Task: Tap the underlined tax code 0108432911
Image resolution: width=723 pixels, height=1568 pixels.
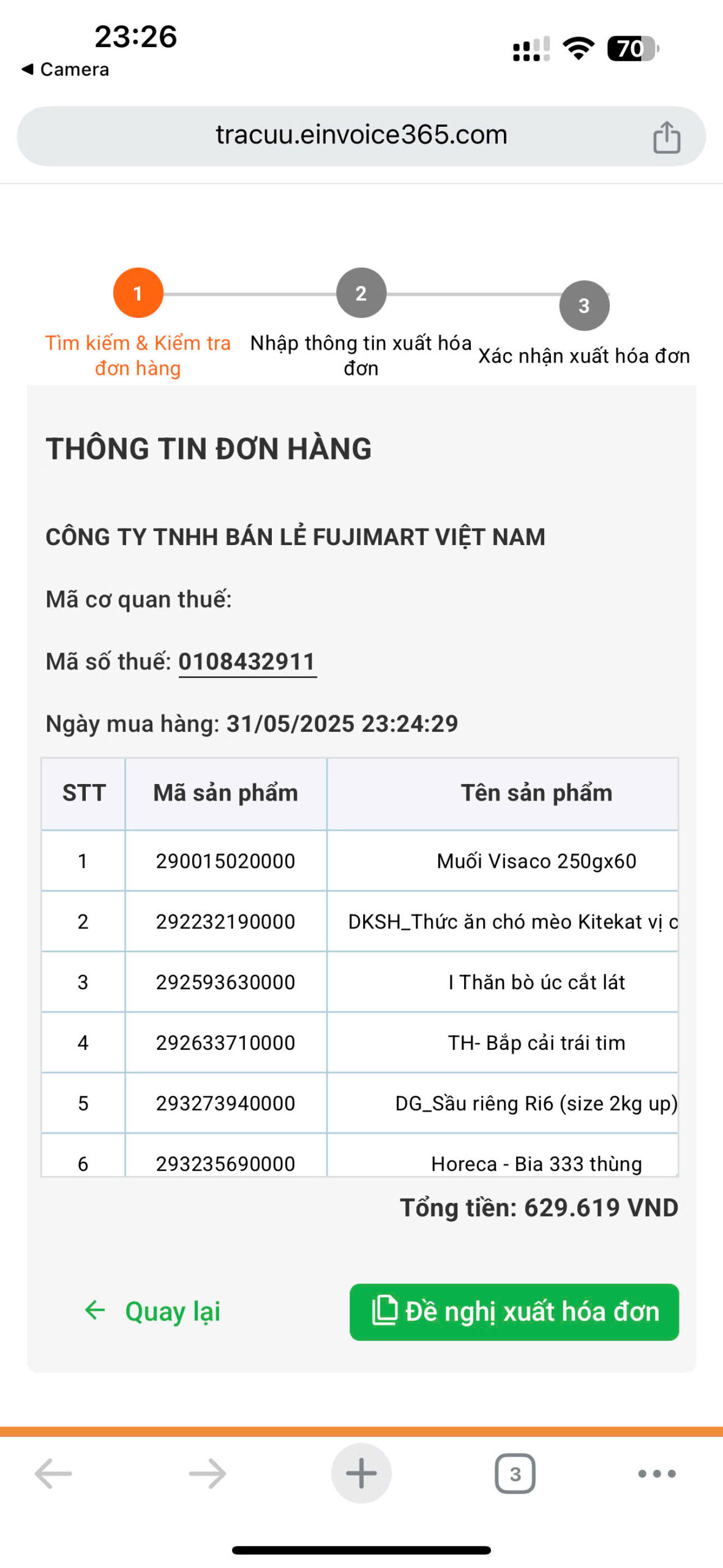Action: click(247, 661)
